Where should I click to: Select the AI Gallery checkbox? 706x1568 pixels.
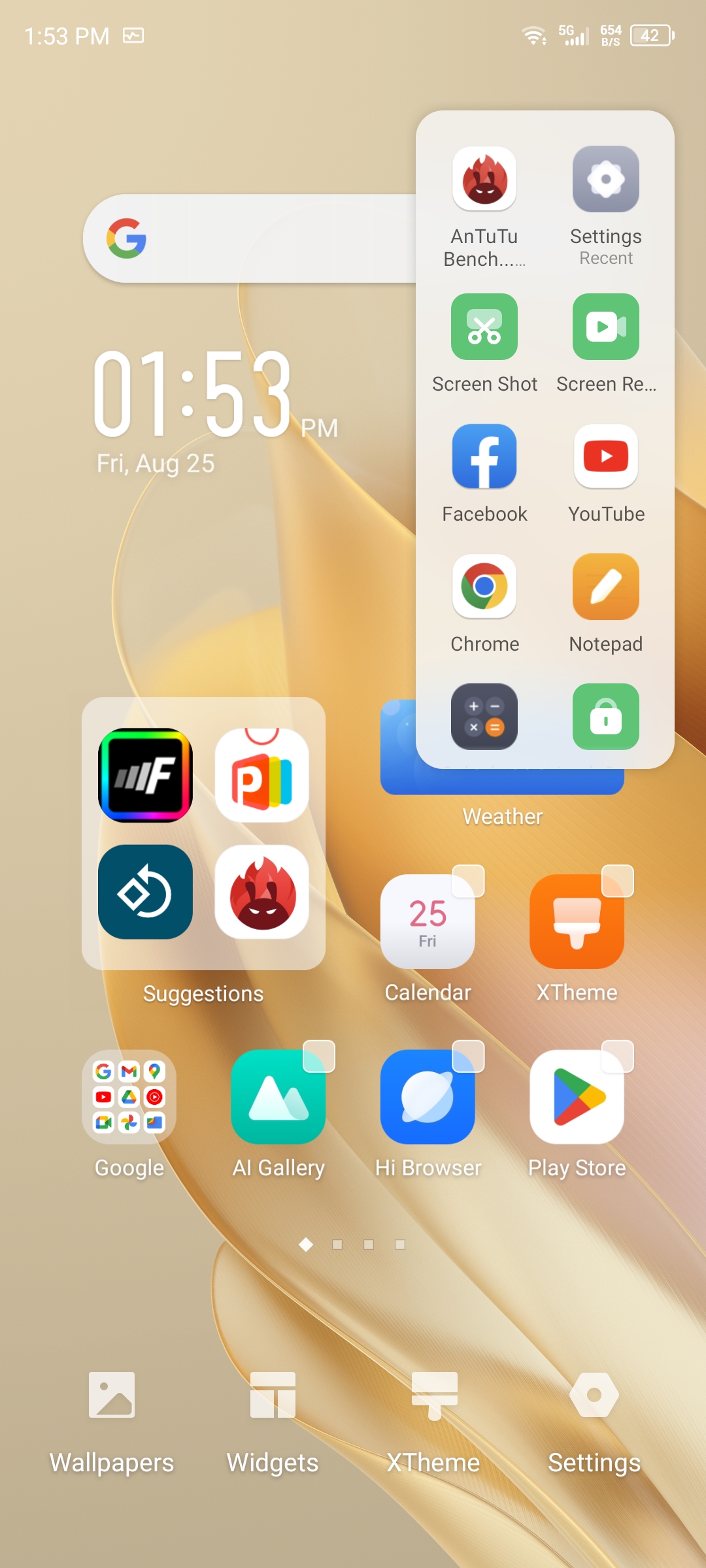319,1056
